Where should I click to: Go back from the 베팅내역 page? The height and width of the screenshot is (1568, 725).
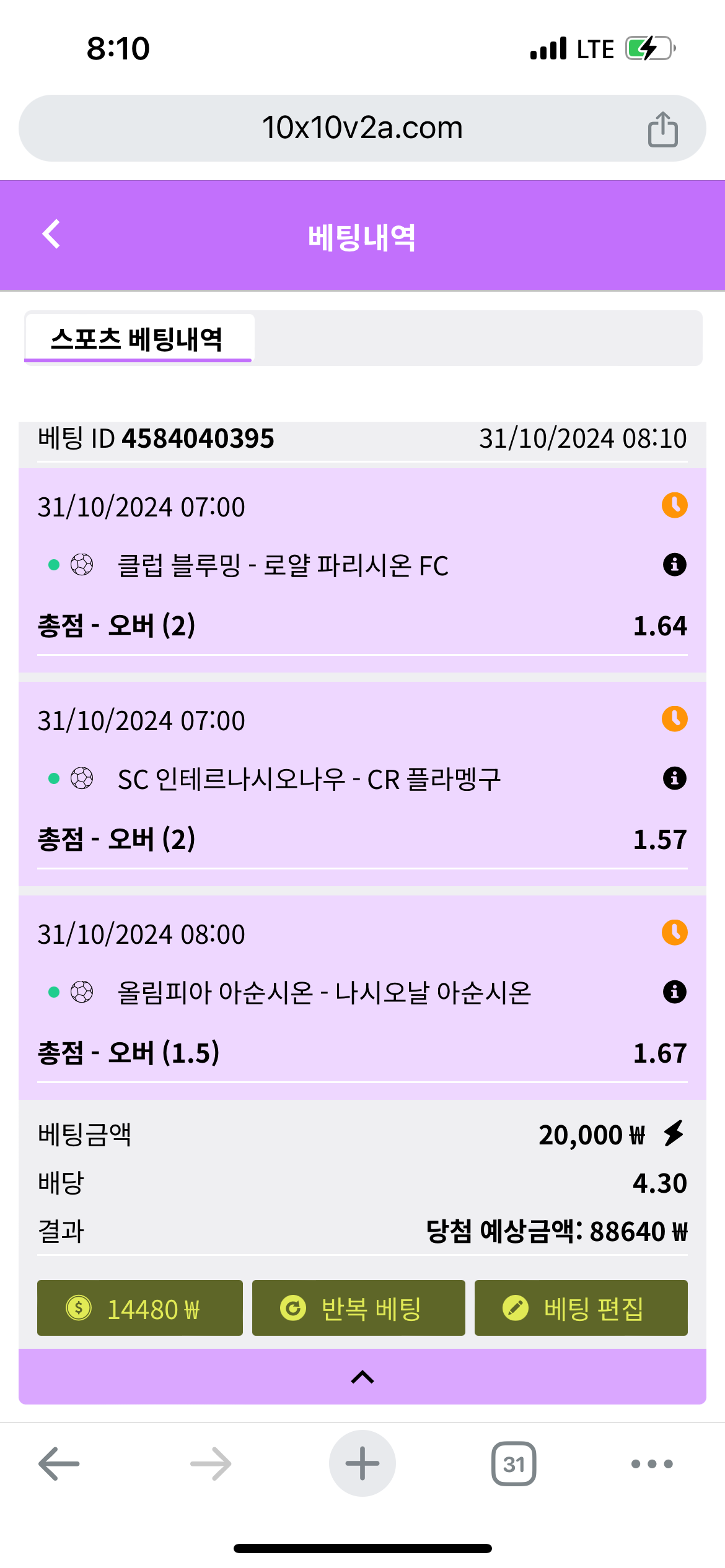click(x=51, y=234)
